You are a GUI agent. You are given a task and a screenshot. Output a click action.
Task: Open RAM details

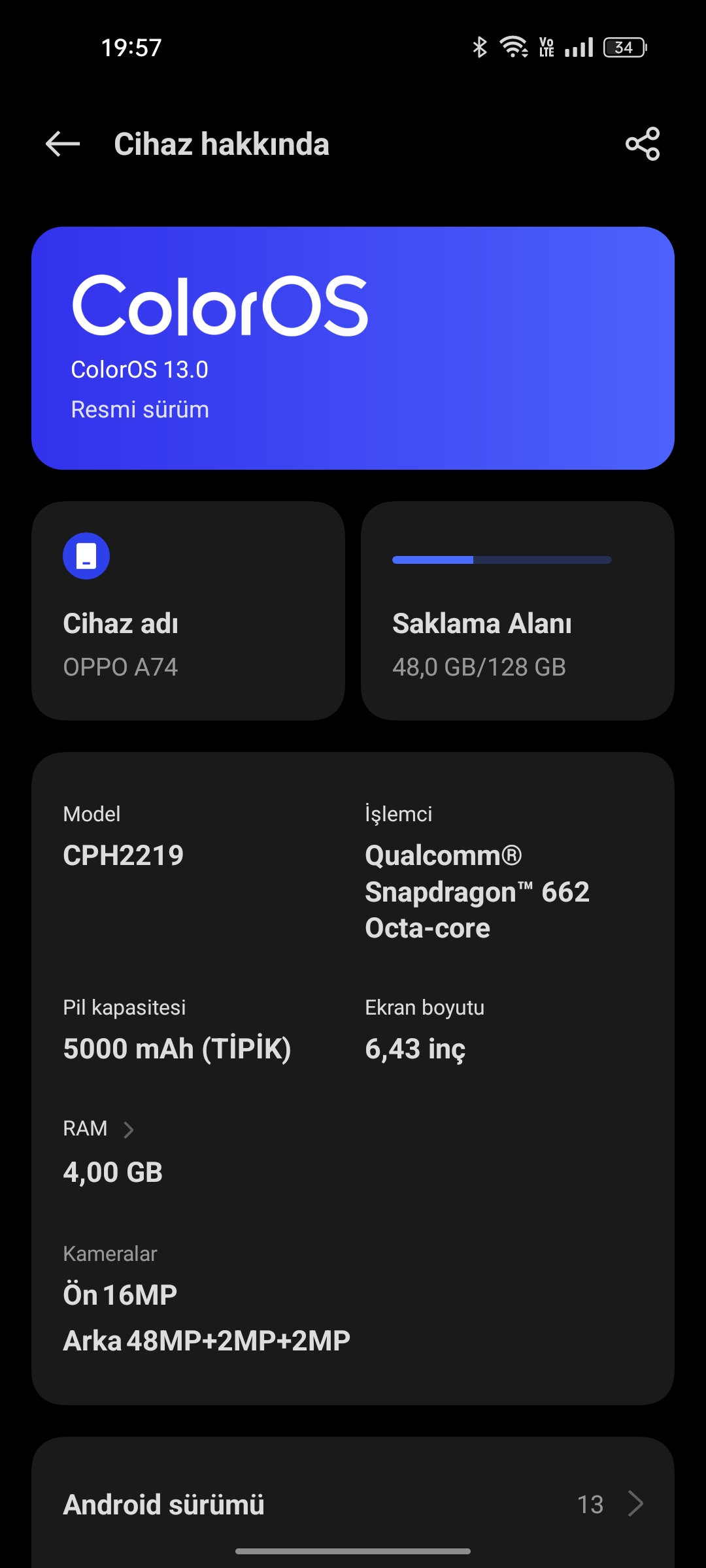click(99, 1130)
